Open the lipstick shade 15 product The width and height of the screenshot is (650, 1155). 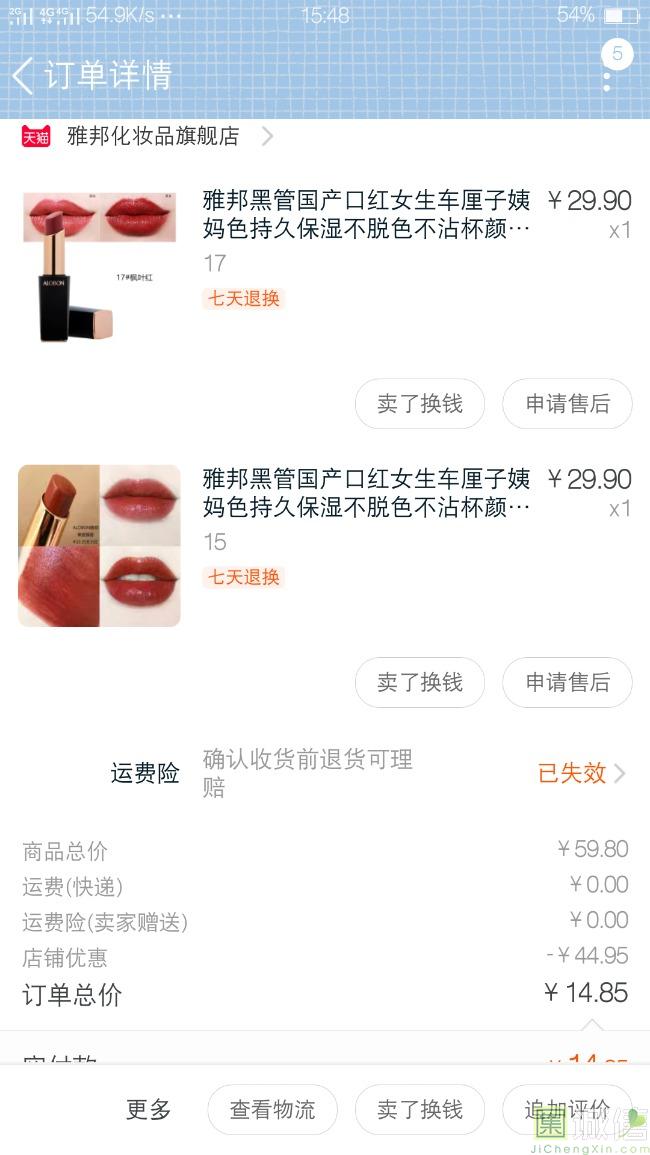366,493
